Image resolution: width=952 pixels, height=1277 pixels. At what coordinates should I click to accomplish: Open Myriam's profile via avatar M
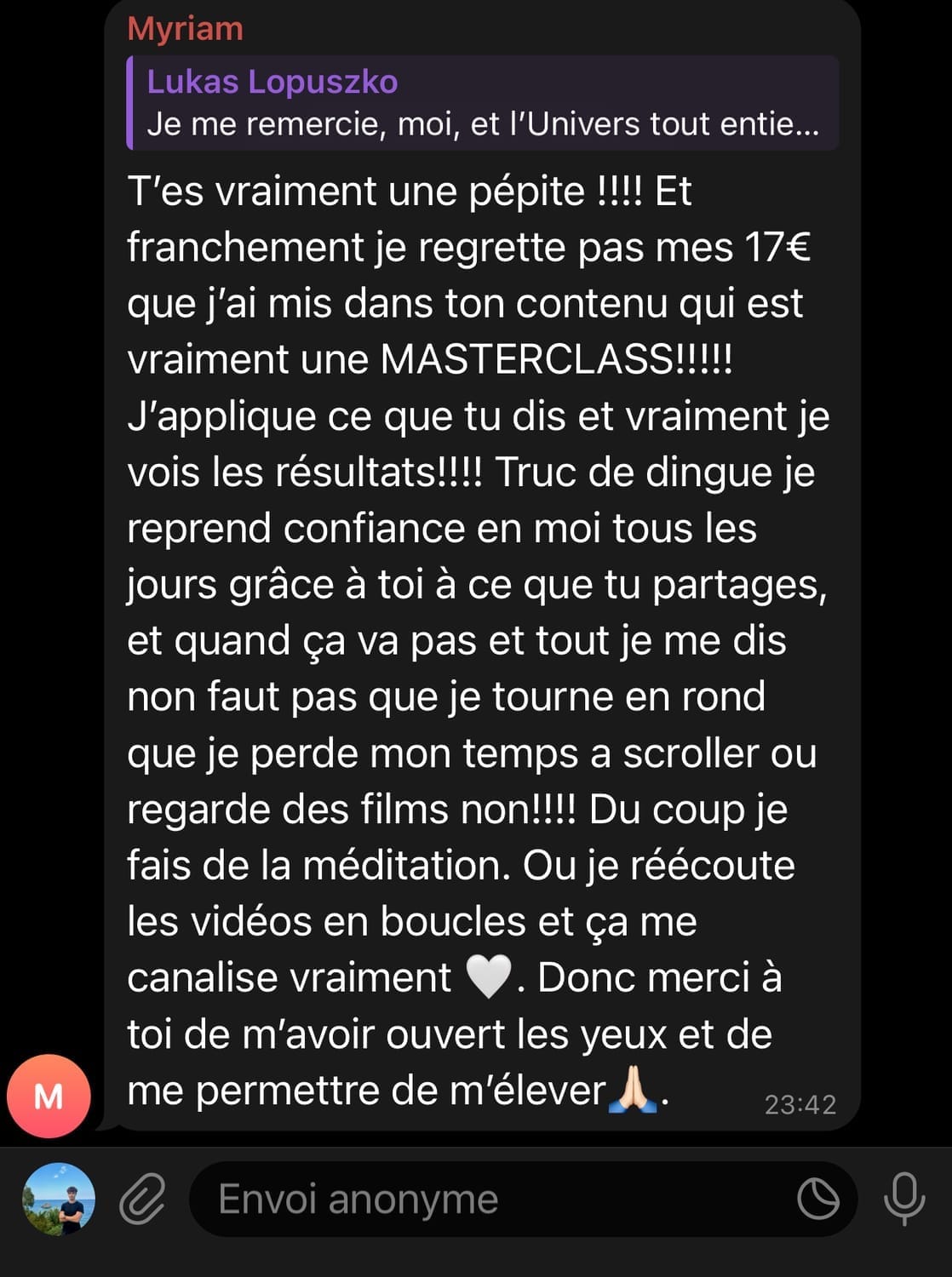(49, 1096)
